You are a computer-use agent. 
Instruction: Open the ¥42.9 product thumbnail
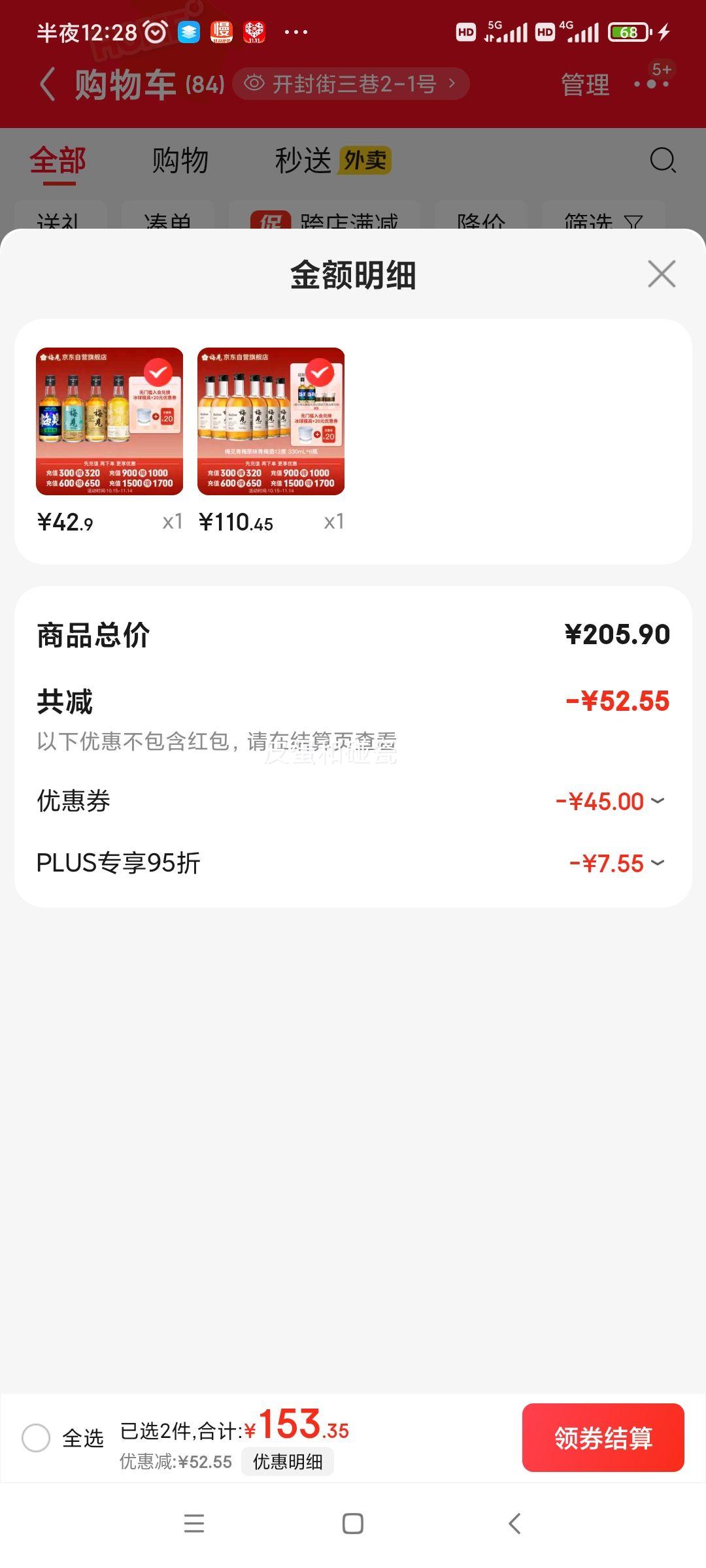tap(109, 421)
